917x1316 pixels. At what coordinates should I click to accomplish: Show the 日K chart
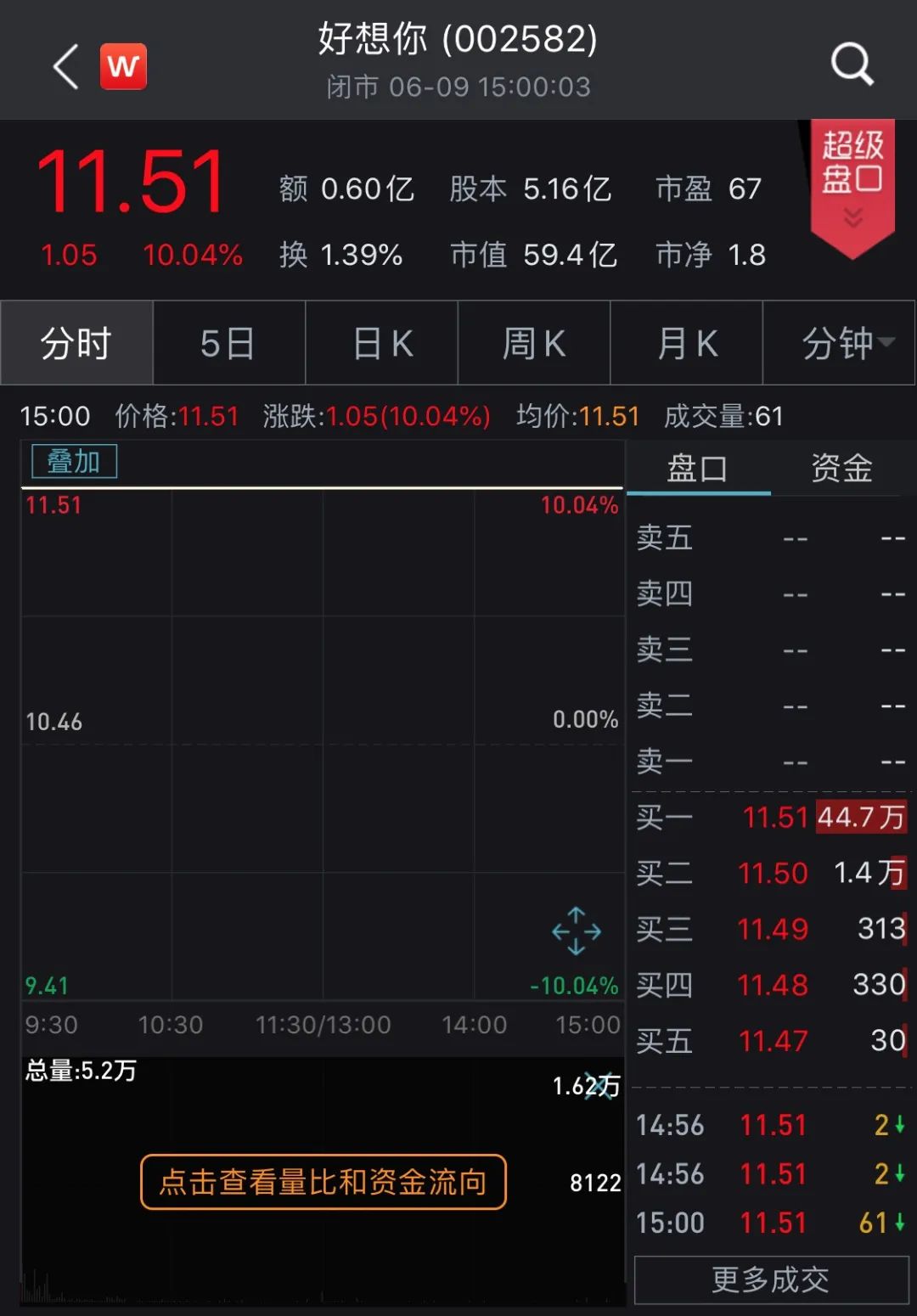click(381, 343)
